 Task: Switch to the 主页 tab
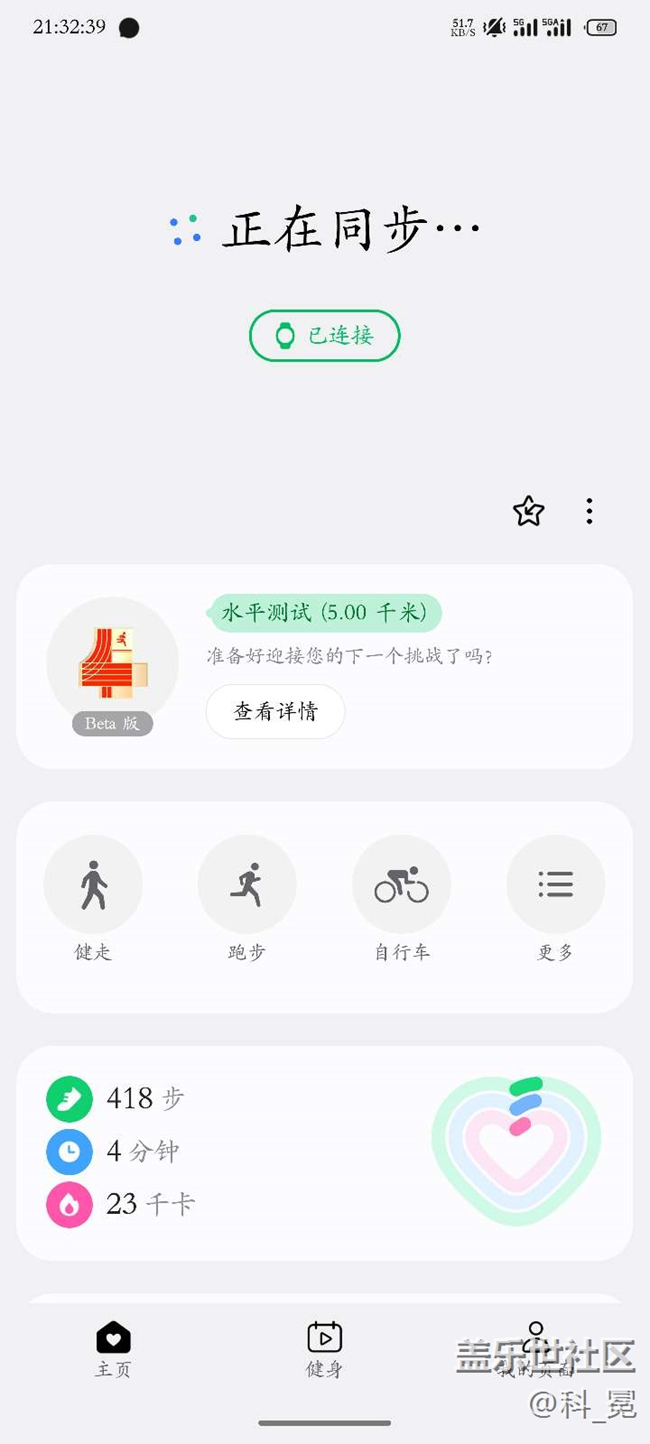coord(113,1348)
